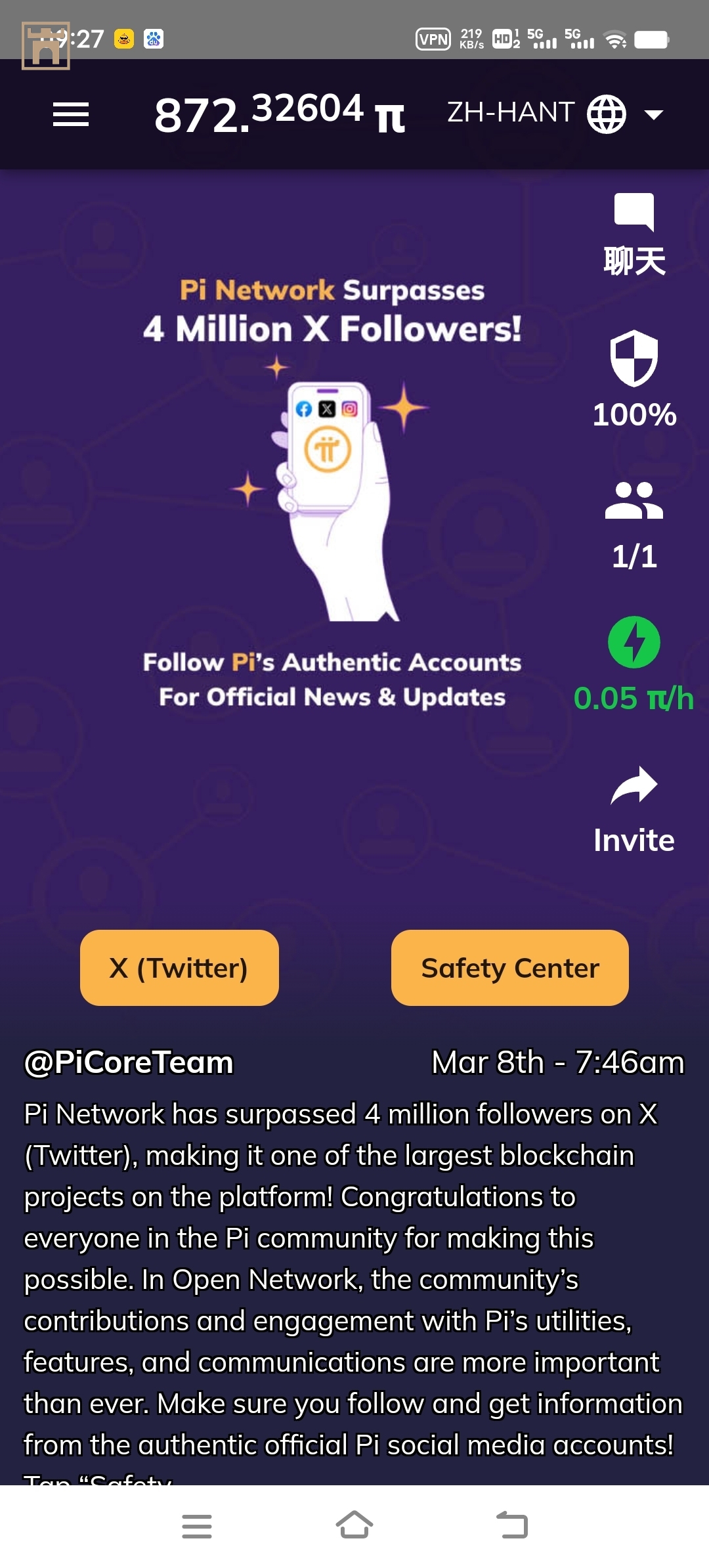This screenshot has width=709, height=1568.
Task: Tap the 872.32604 π balance
Action: pos(279,114)
